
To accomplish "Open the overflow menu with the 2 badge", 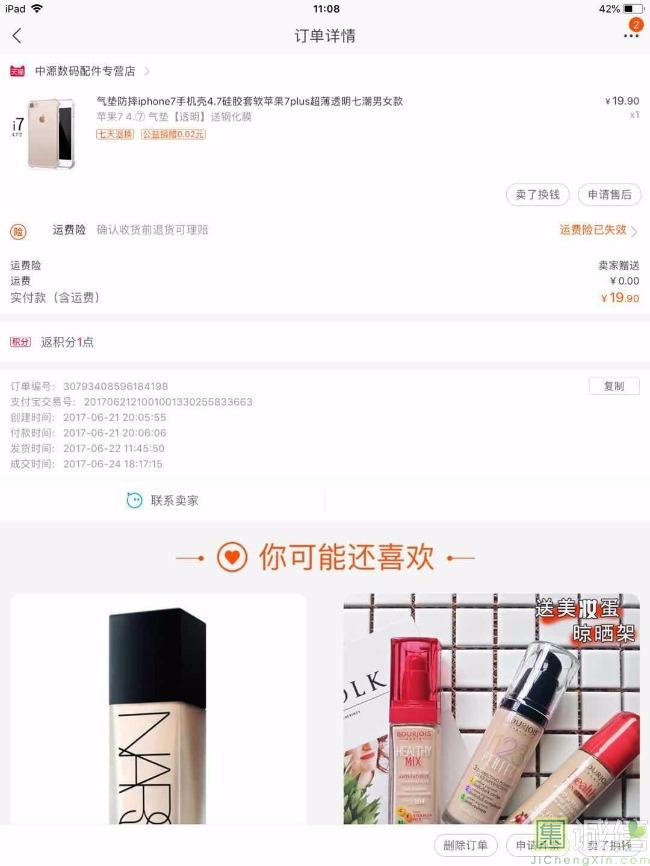I will click(x=631, y=35).
